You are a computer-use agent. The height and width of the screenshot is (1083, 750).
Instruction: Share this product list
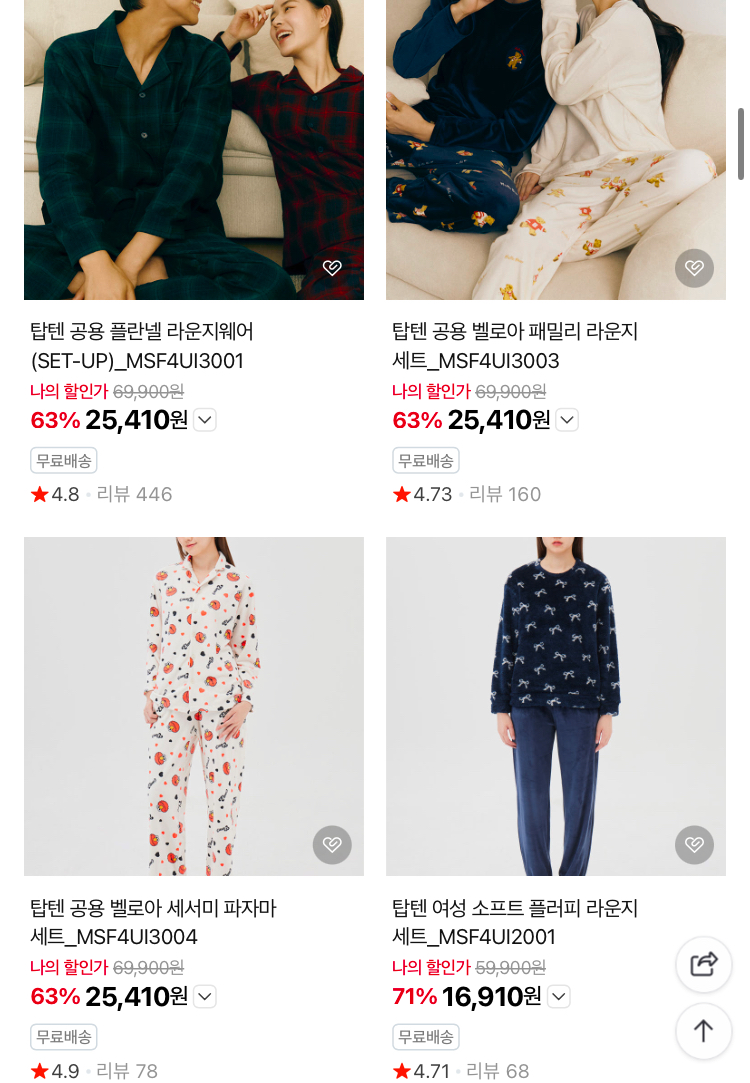(704, 964)
